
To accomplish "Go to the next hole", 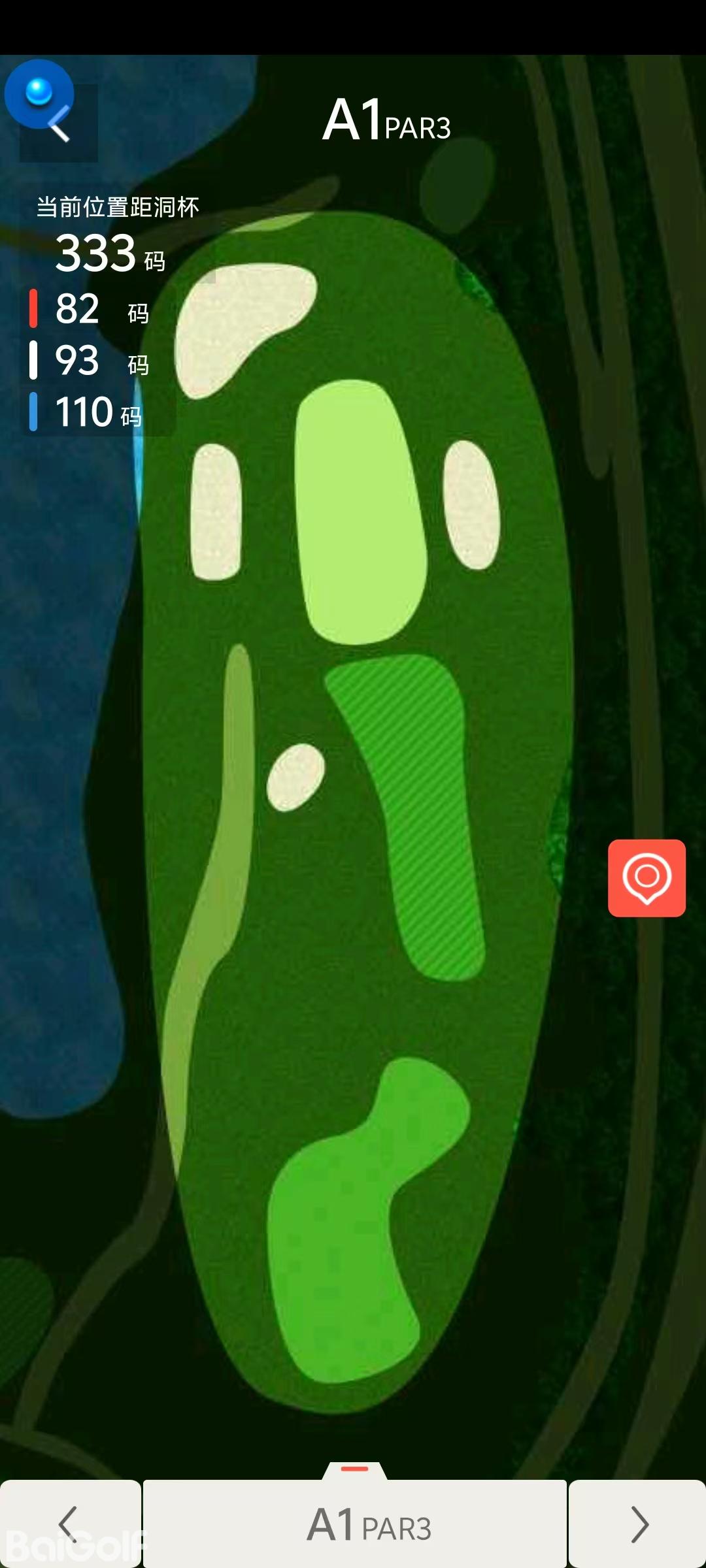I will pos(637,1524).
